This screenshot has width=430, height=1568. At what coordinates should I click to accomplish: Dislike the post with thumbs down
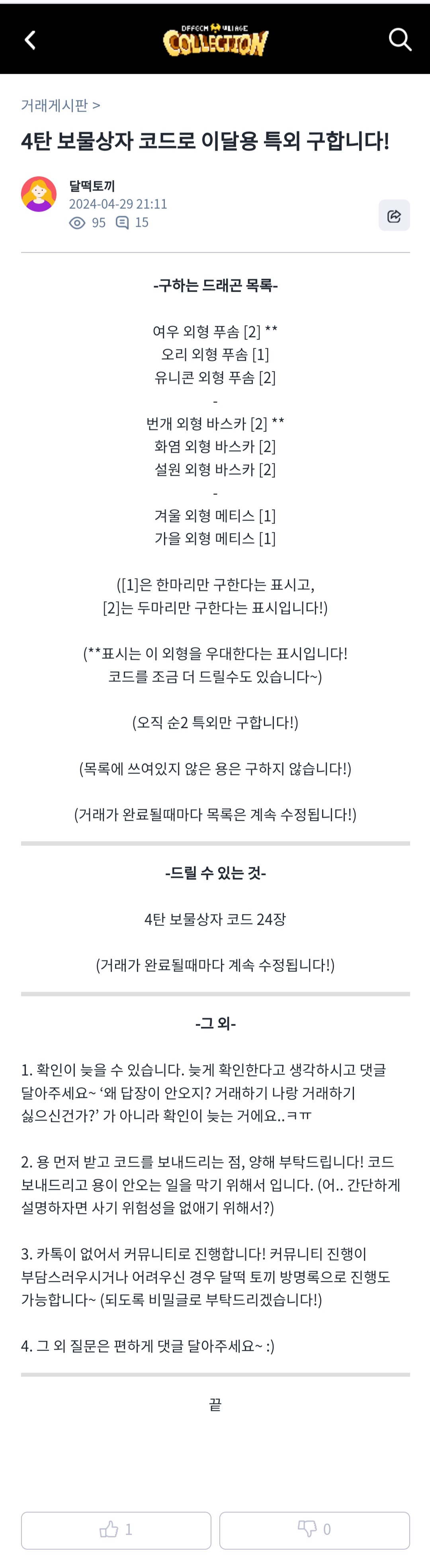coord(315,1530)
